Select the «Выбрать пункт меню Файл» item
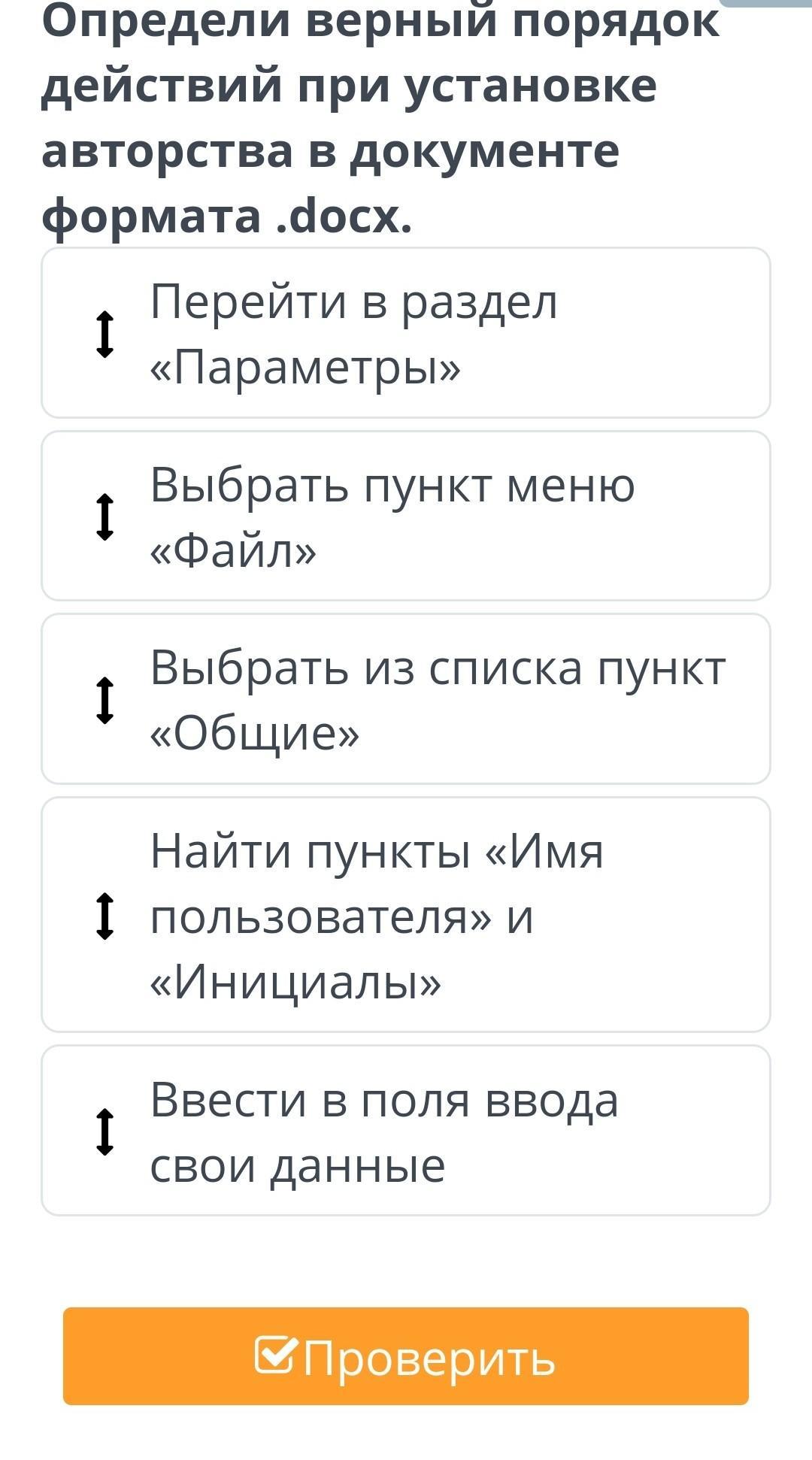 (406, 516)
